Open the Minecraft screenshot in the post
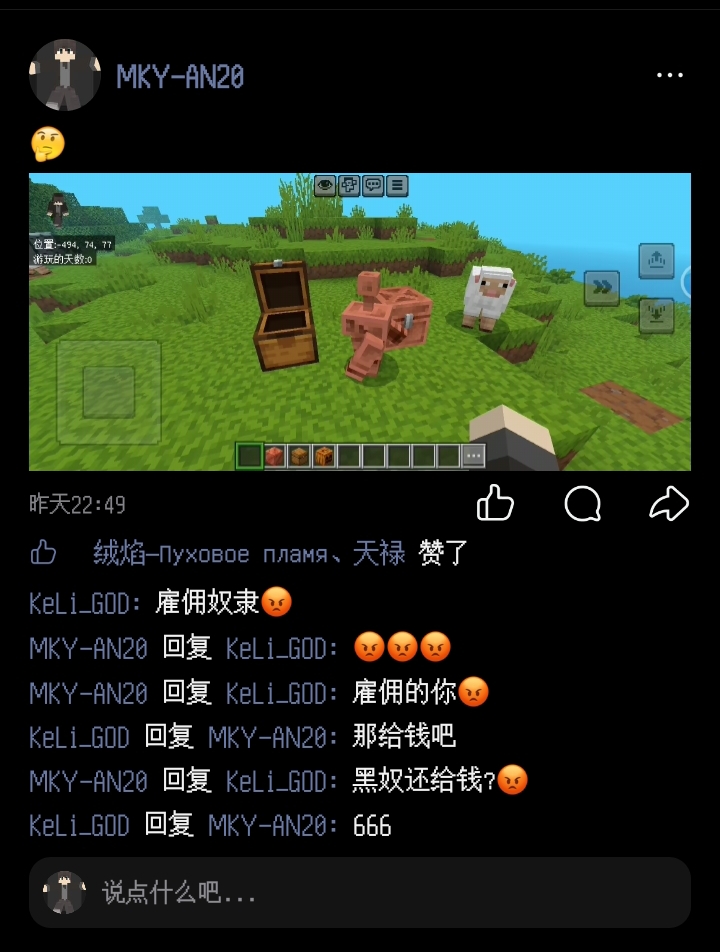The width and height of the screenshot is (720, 952). [x=359, y=321]
